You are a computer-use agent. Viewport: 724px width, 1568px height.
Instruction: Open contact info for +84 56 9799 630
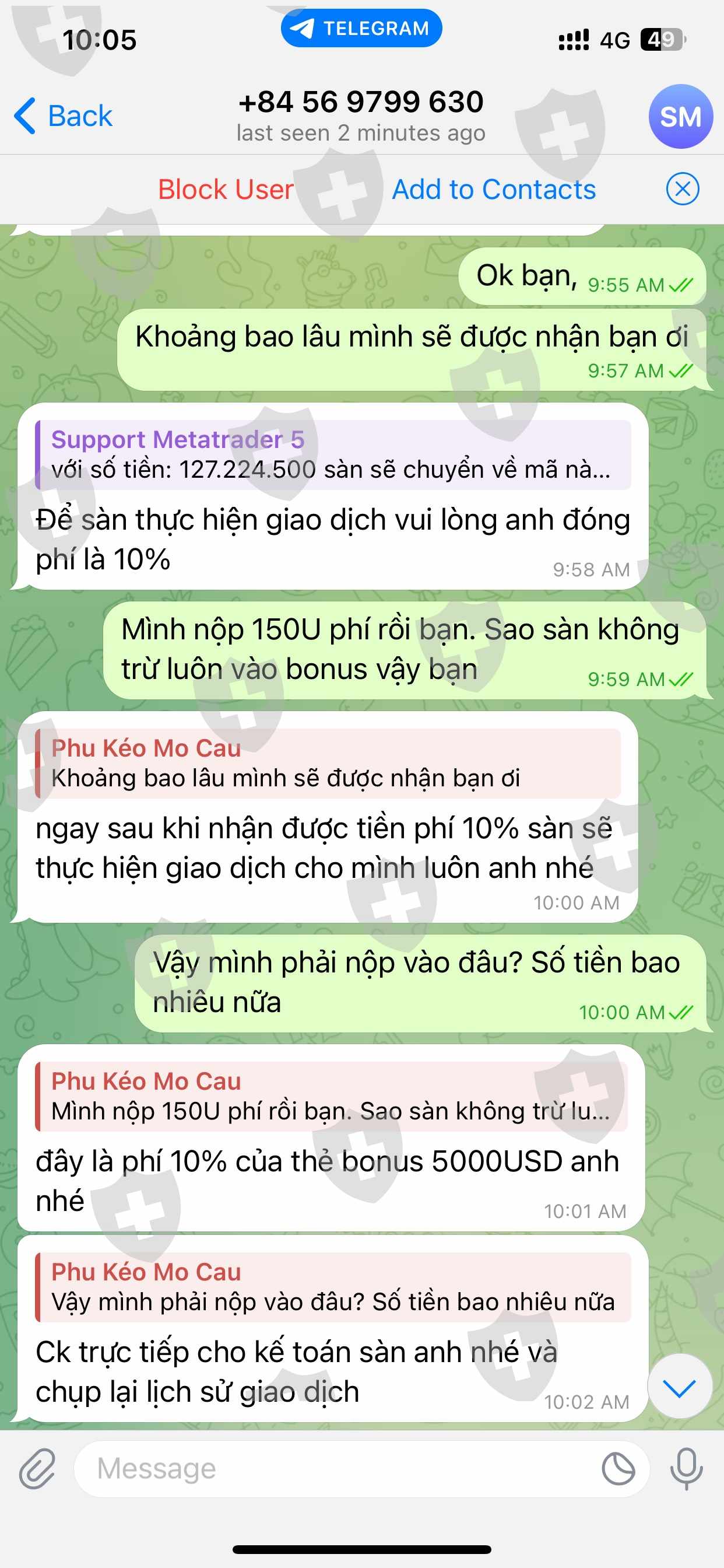tap(361, 115)
